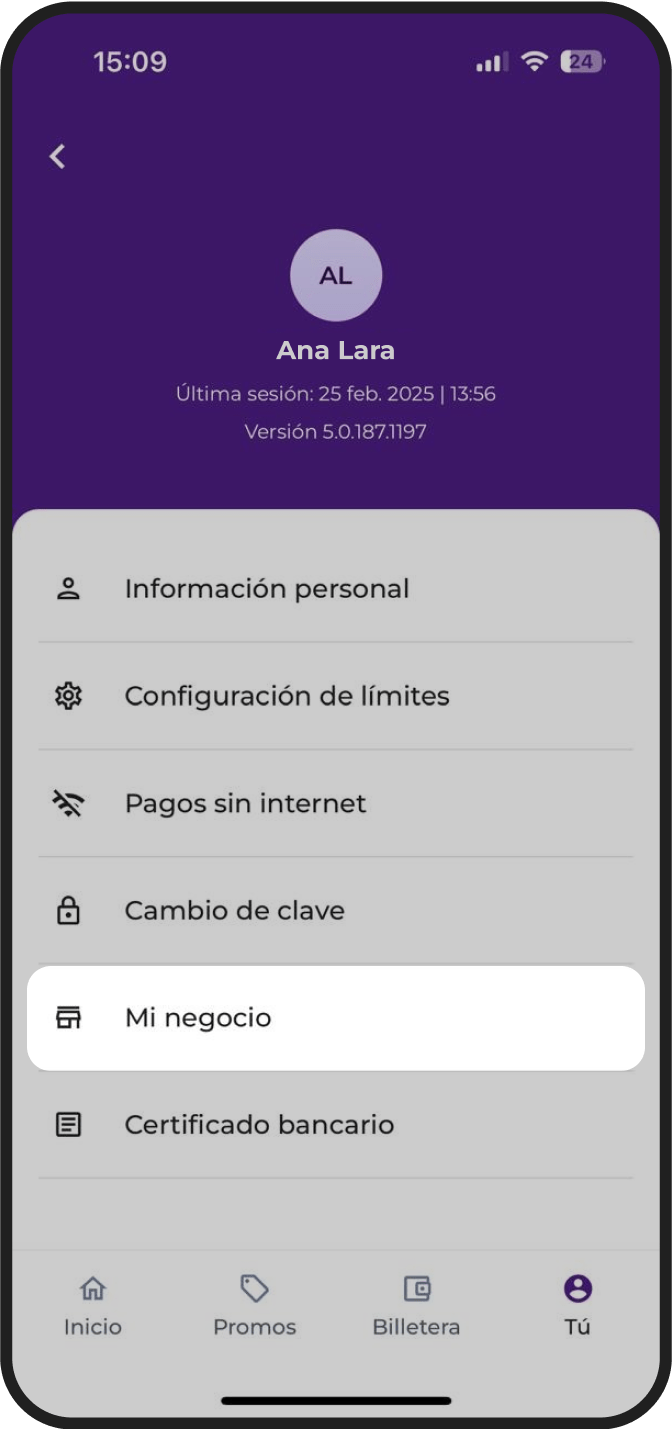The image size is (672, 1429).
Task: Open Certificado bancario
Action: click(x=259, y=1125)
